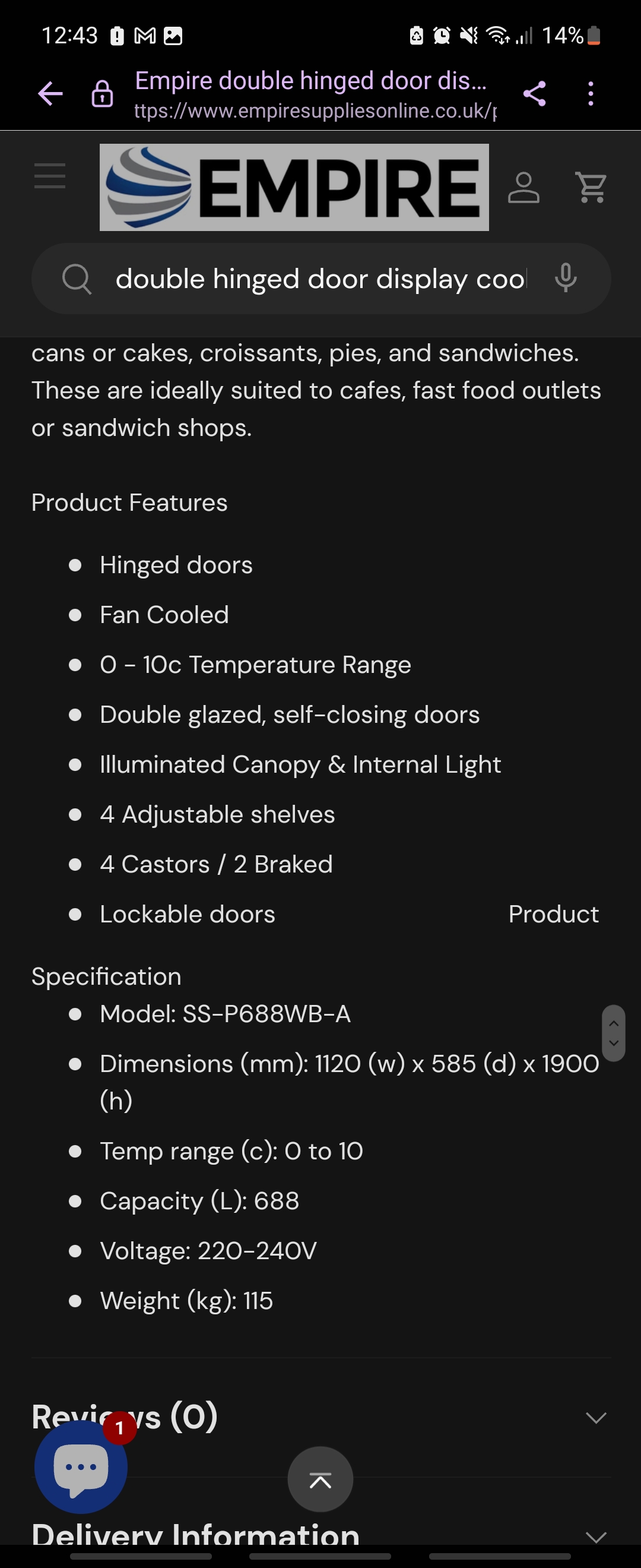Start voice search with the microphone
641x1568 pixels.
[565, 278]
